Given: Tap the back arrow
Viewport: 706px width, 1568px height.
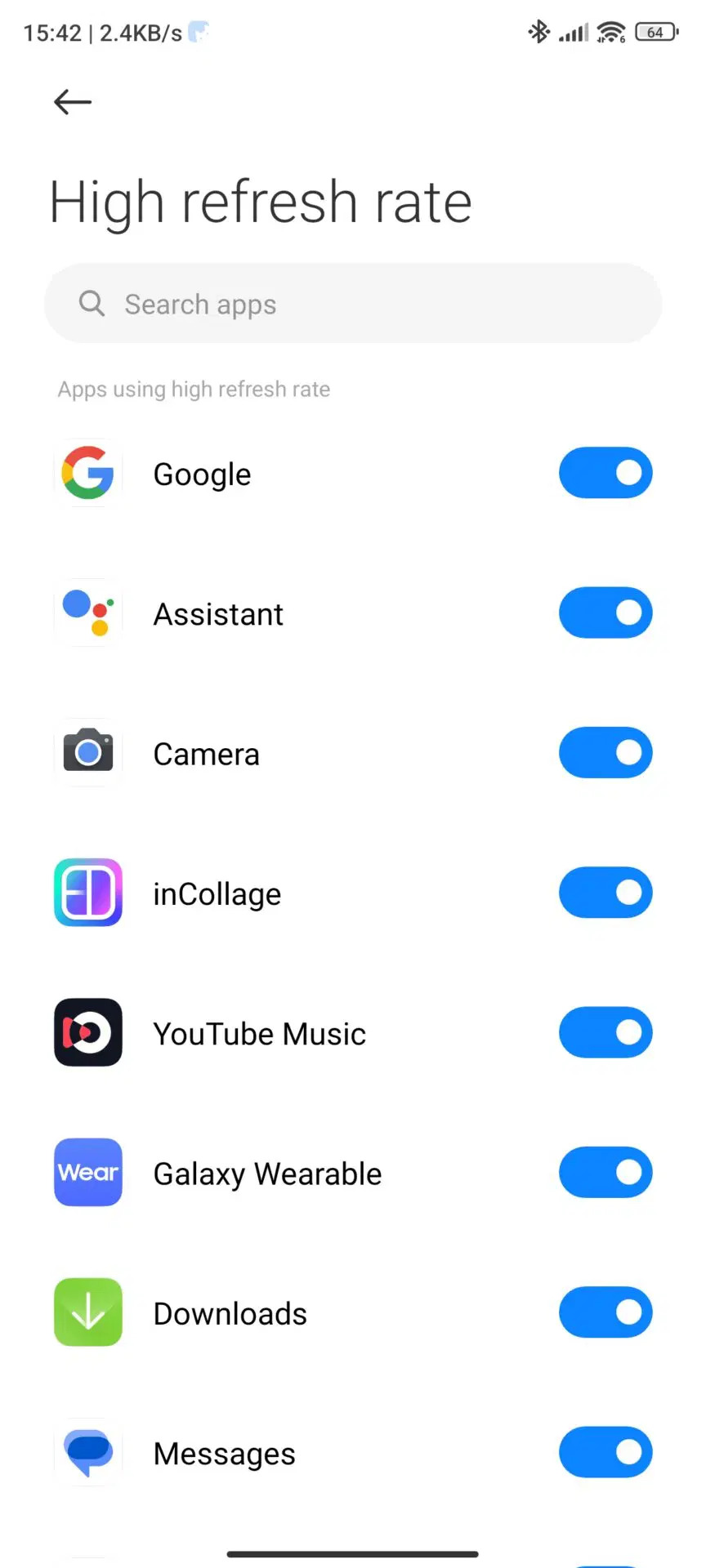Looking at the screenshot, I should (72, 101).
